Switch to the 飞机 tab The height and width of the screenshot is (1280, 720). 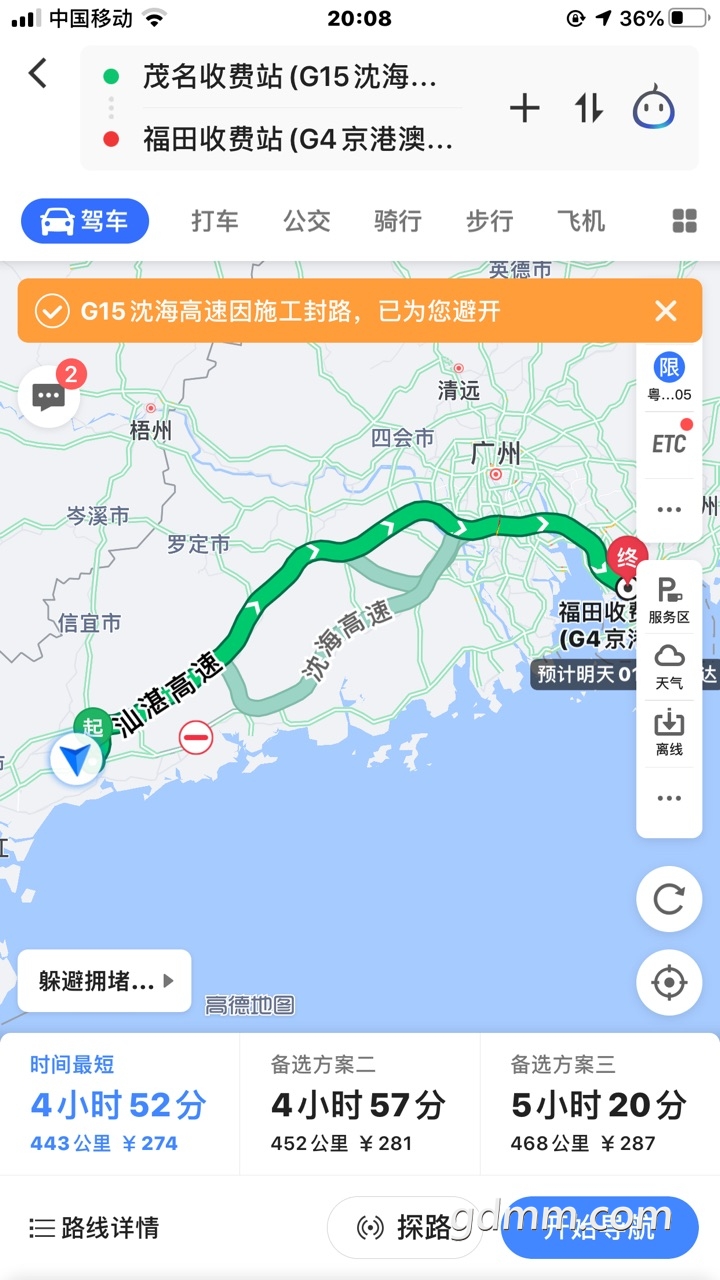pyautogui.click(x=581, y=221)
